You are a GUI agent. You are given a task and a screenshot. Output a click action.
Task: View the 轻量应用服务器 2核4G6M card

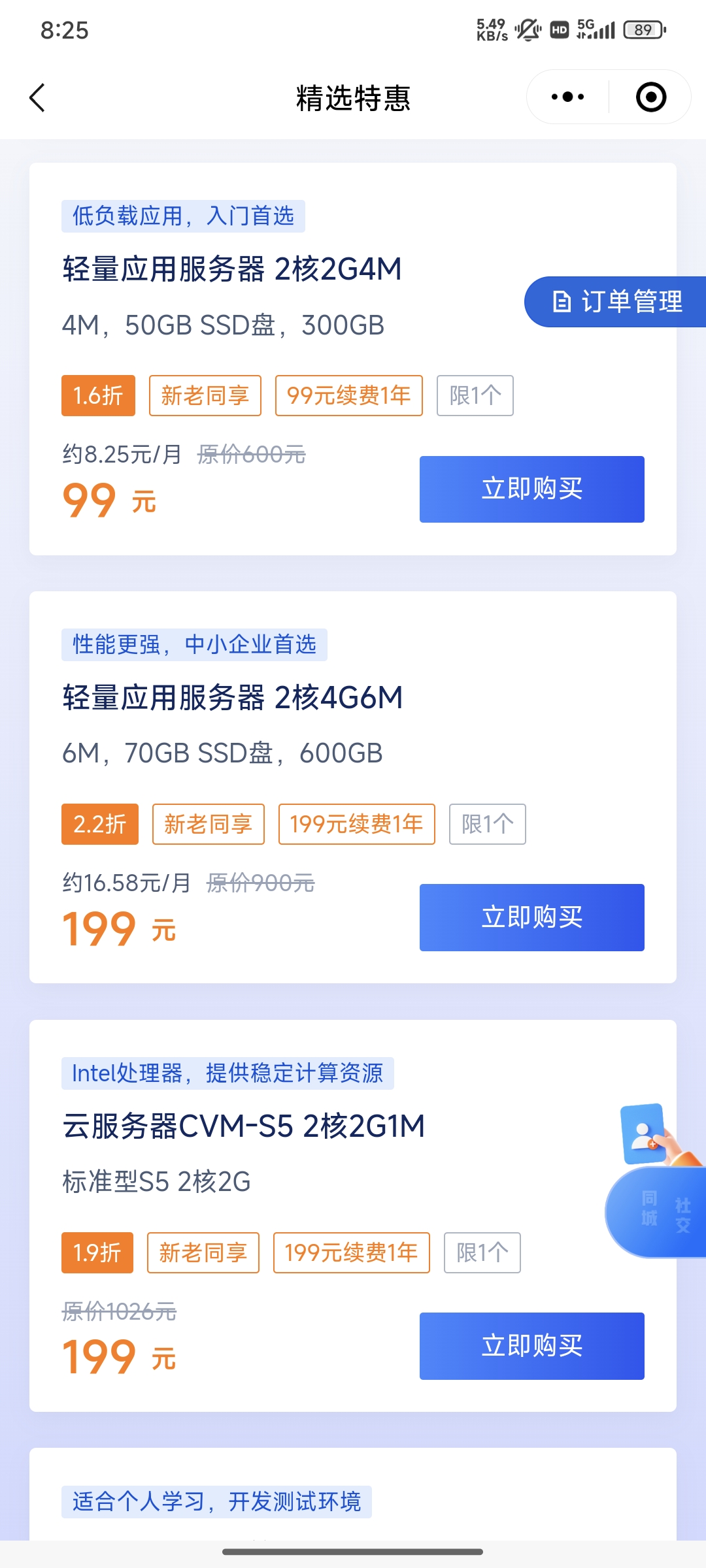point(233,698)
